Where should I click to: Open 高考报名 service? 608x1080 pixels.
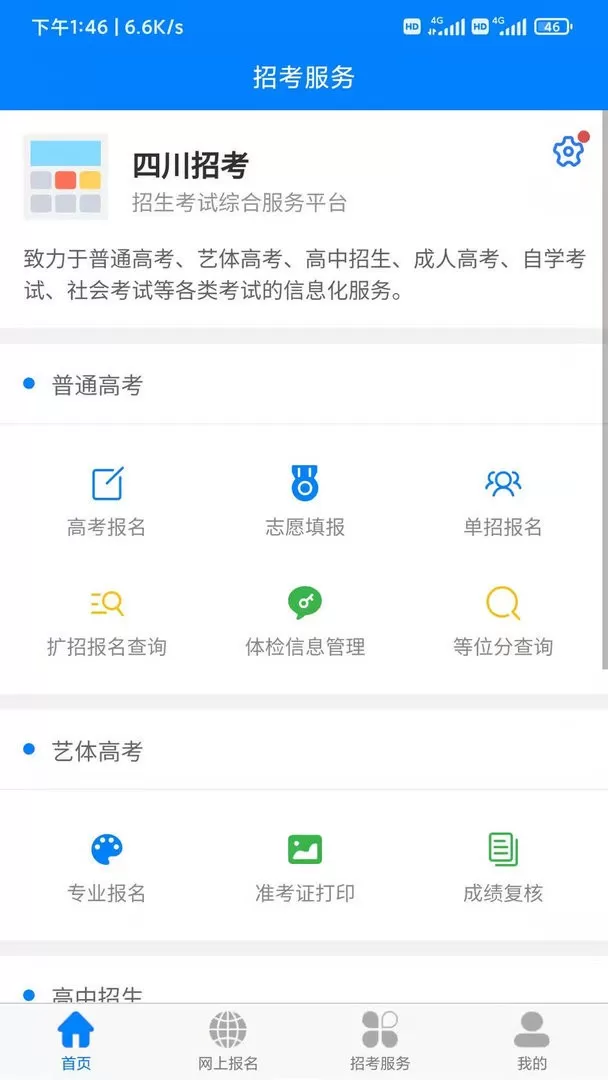107,501
